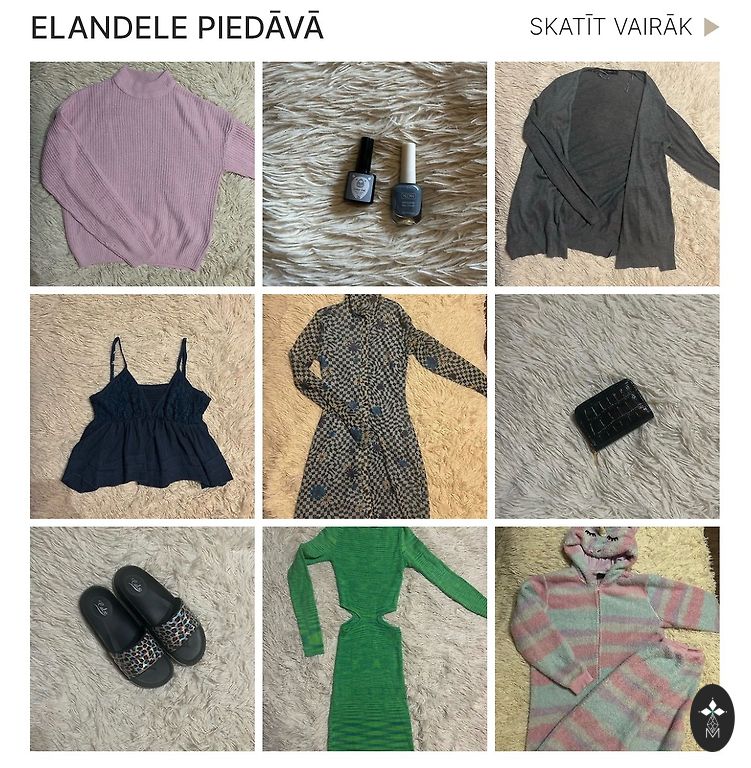Open the nail polish bottles listing
This screenshot has width=751, height=768.
375,174
